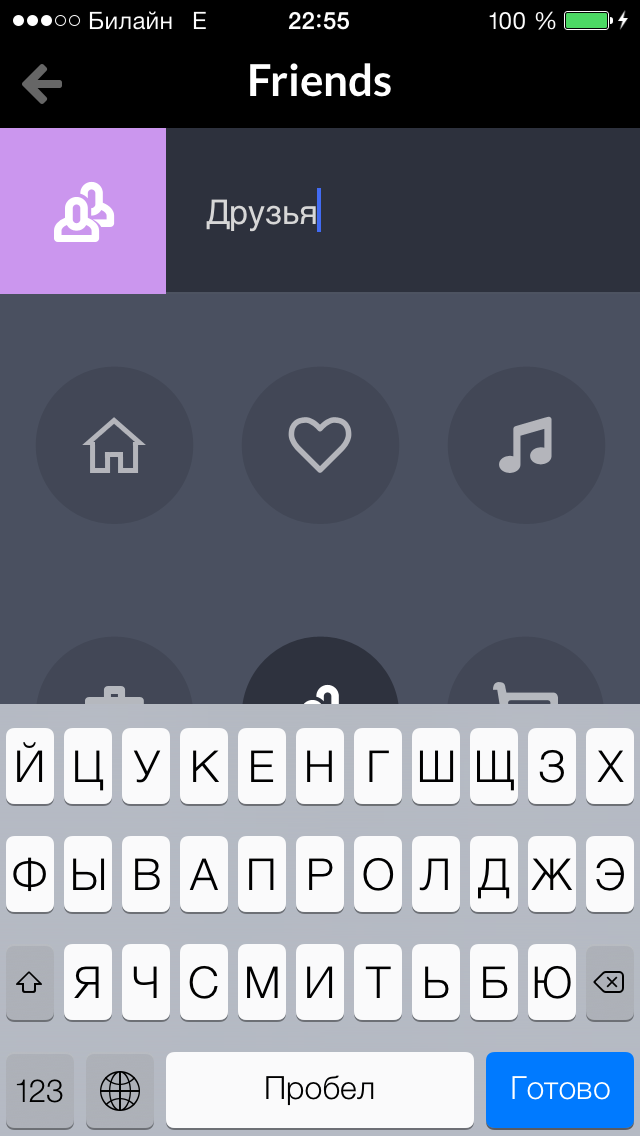Tap Готово to finish editing
This screenshot has width=640, height=1136.
(x=560, y=1089)
